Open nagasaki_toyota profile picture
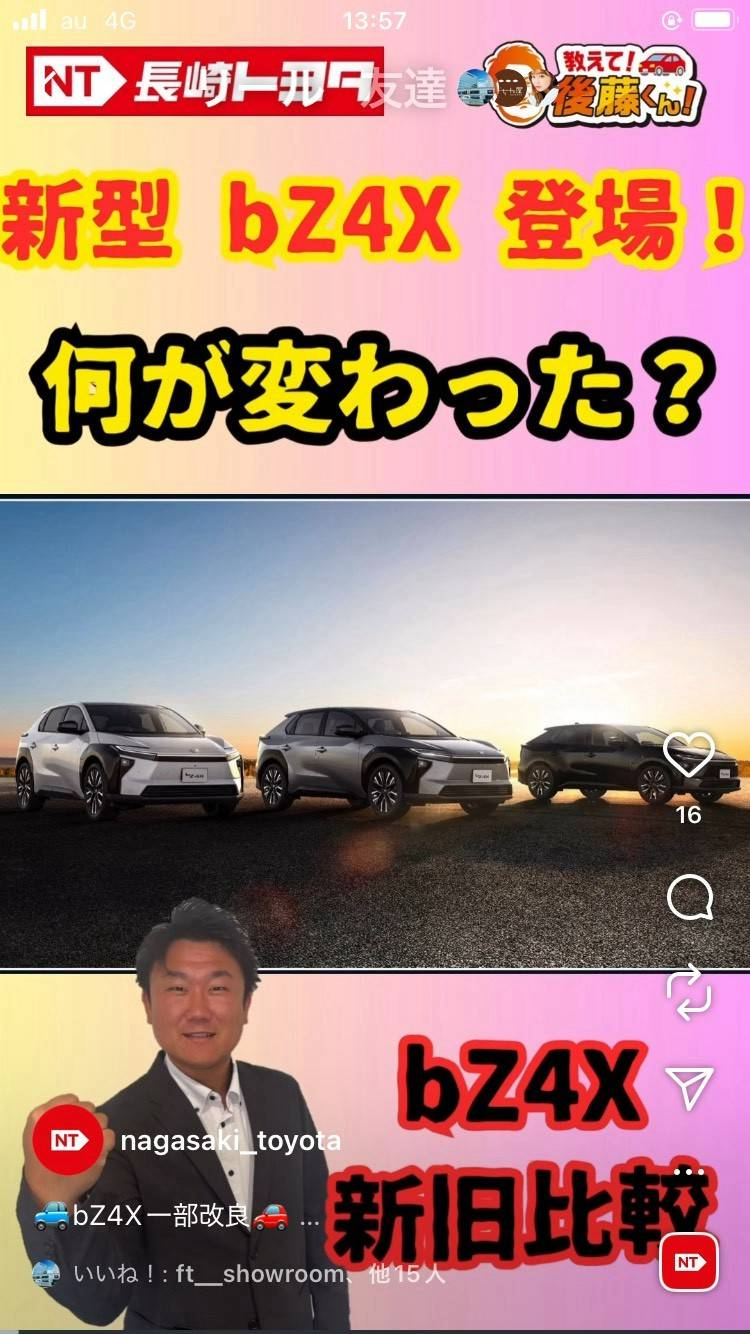Viewport: 750px width, 1334px height. [68, 1141]
